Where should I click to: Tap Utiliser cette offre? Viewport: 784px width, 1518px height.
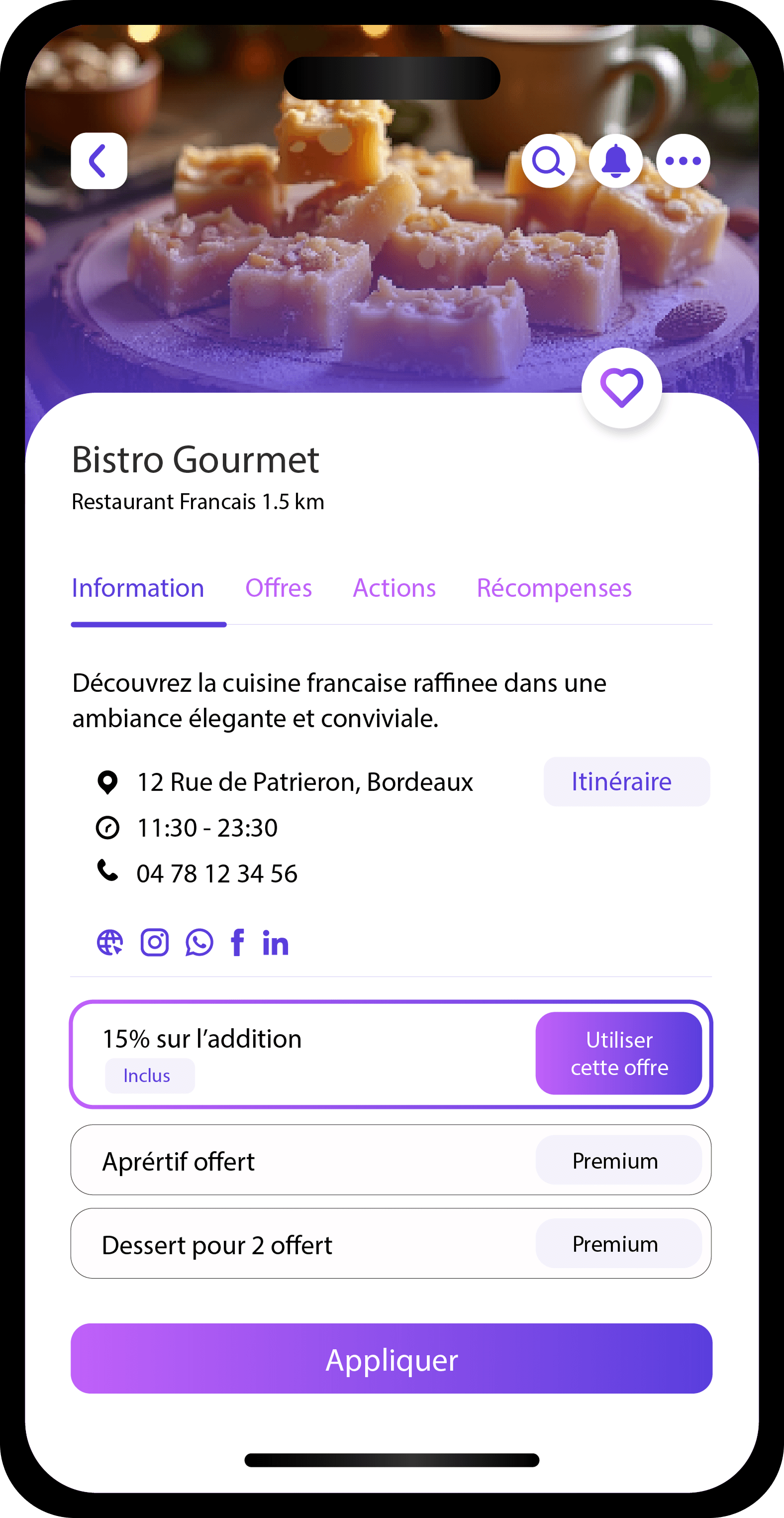pyautogui.click(x=618, y=1053)
